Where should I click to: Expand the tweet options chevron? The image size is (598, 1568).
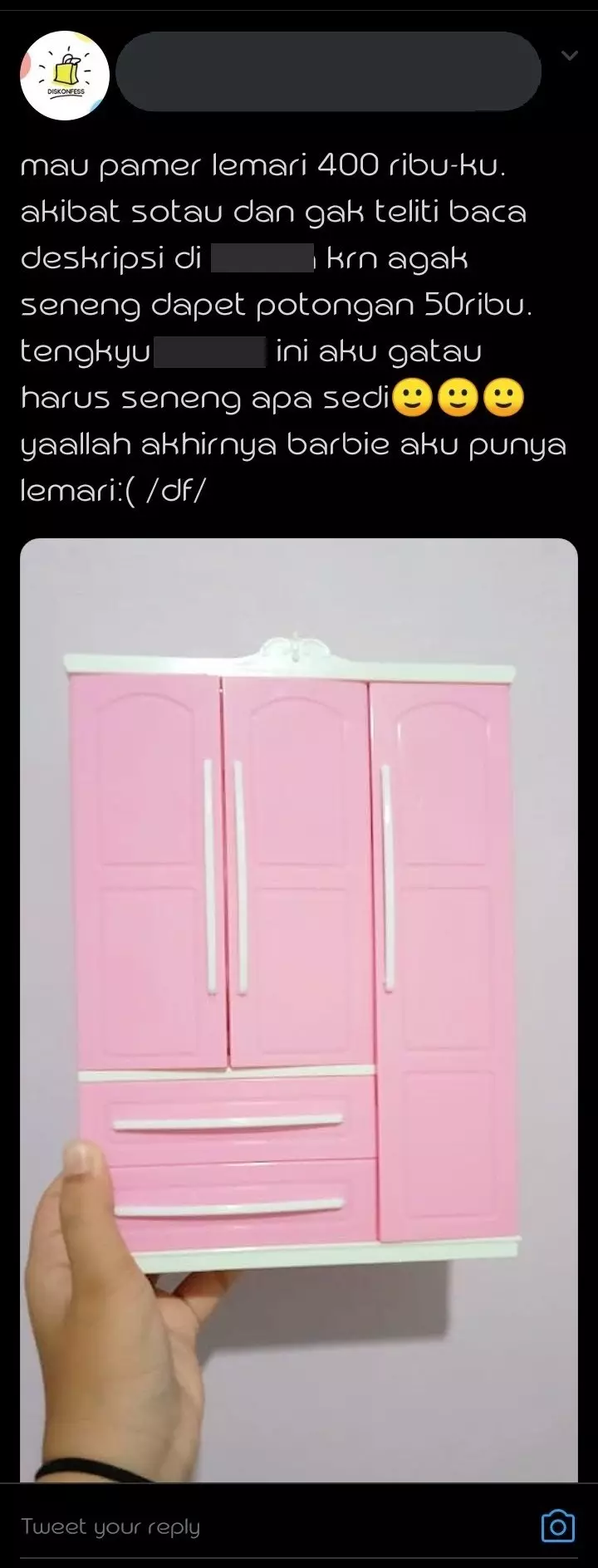[x=569, y=56]
